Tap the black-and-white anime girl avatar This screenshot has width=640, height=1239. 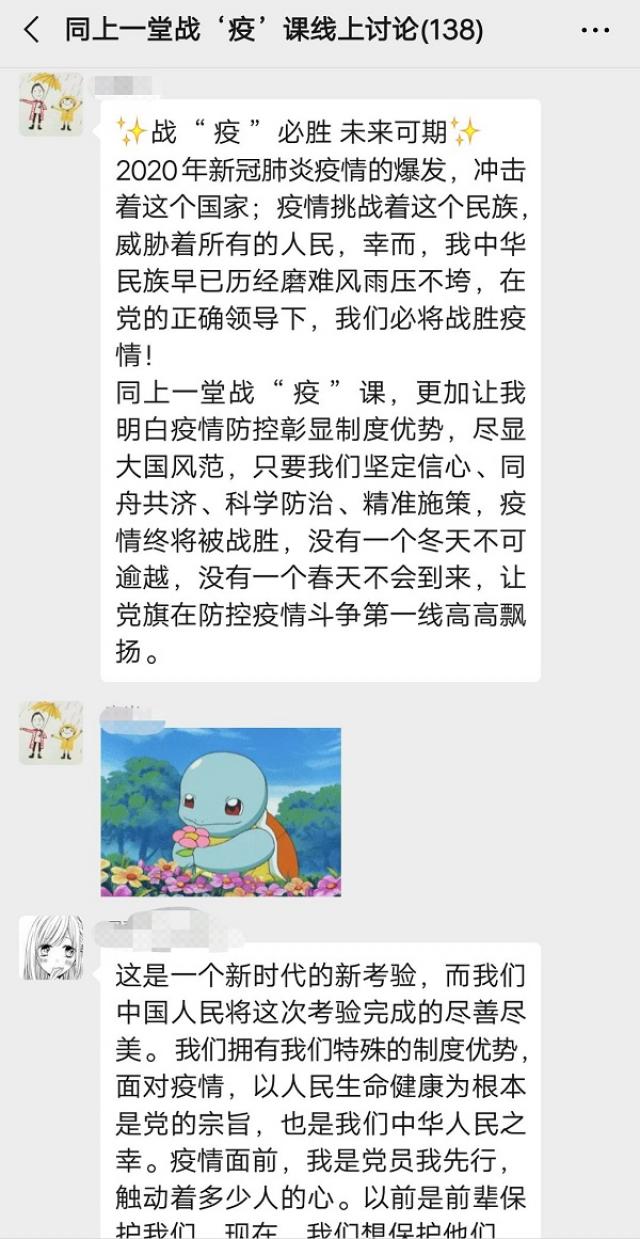51,947
